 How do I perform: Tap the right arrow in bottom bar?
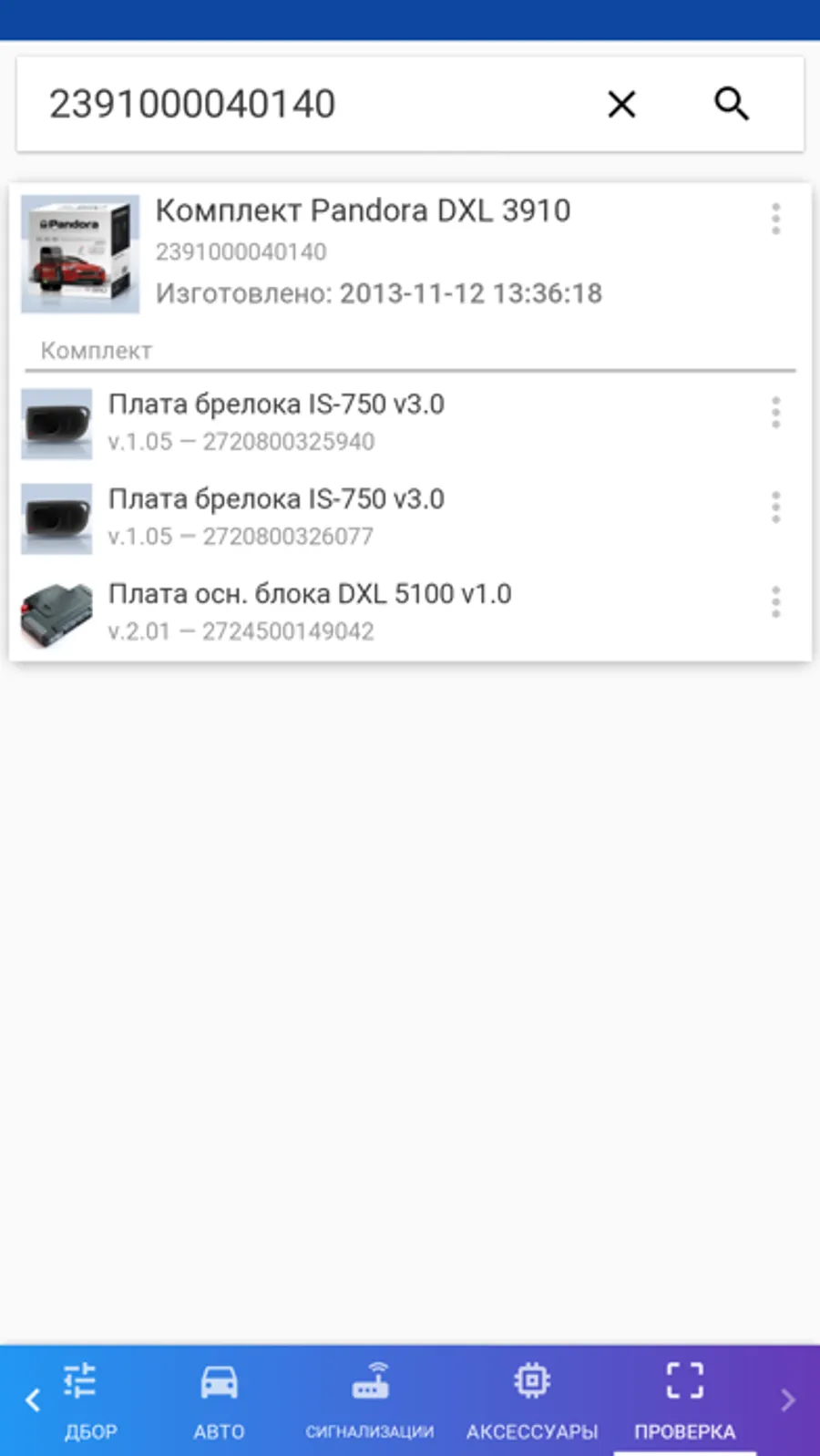click(x=788, y=1400)
